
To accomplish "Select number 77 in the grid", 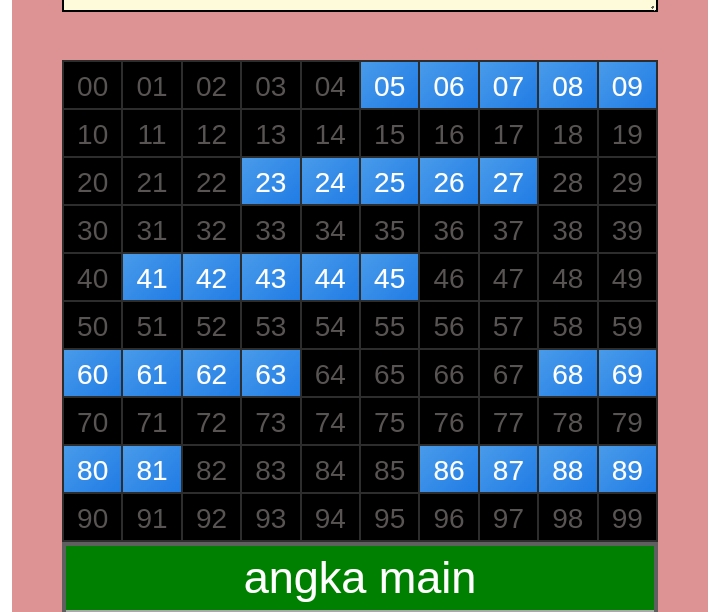I will 508,422.
